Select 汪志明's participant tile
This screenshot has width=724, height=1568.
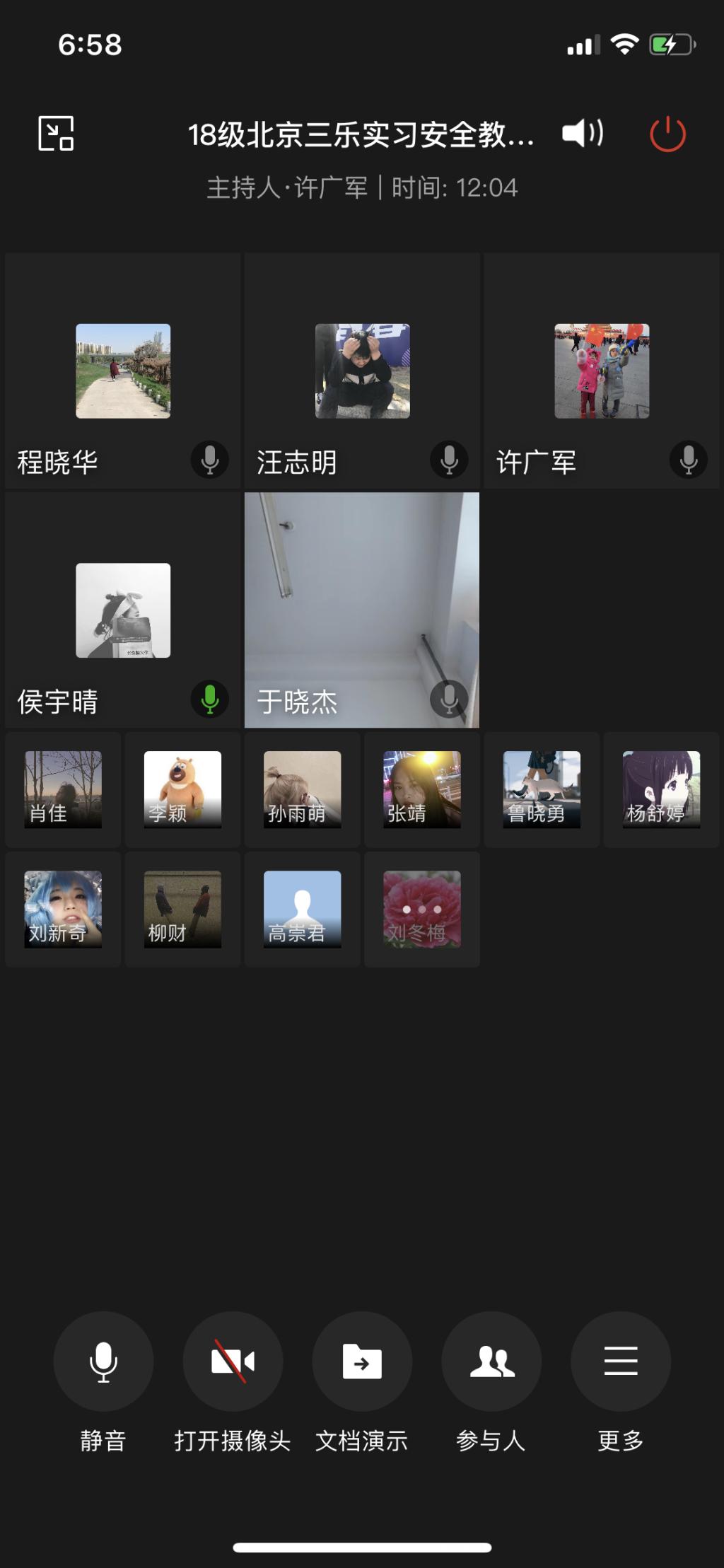[x=362, y=371]
